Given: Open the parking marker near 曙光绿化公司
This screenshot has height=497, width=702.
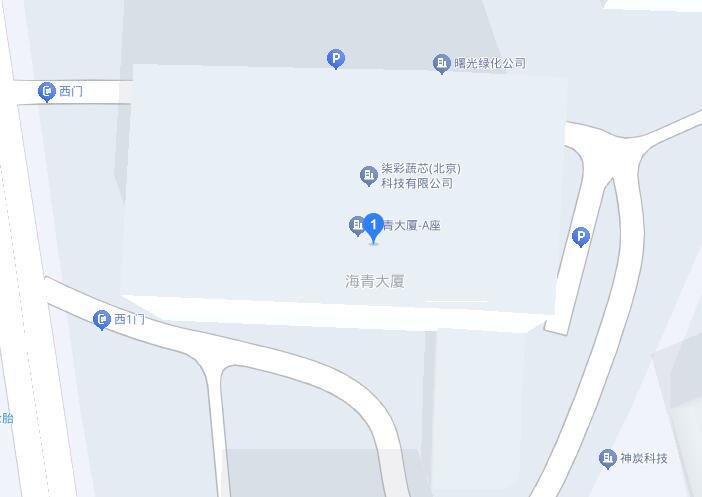Looking at the screenshot, I should (336, 60).
